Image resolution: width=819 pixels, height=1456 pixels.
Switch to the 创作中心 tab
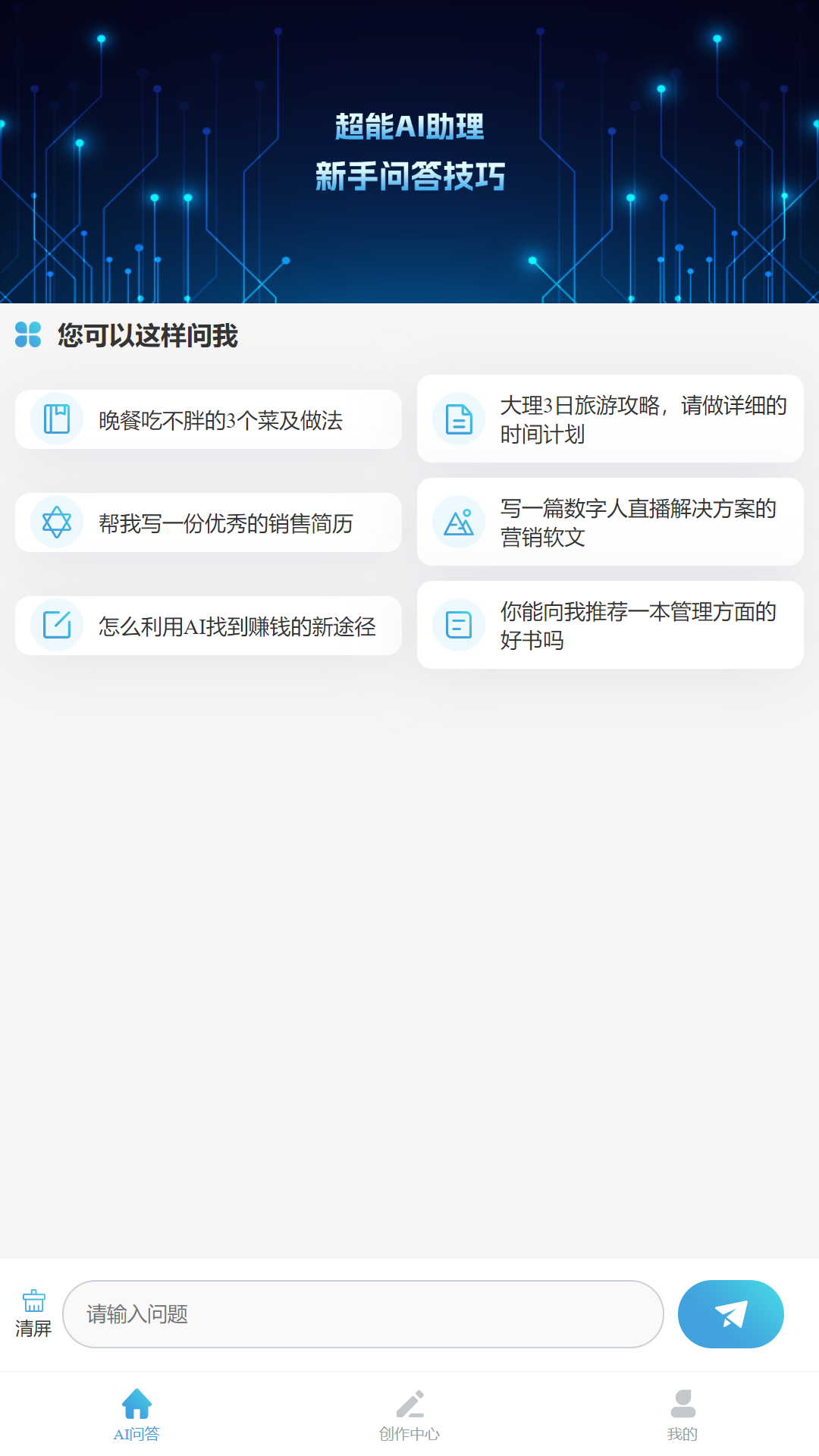[409, 1414]
